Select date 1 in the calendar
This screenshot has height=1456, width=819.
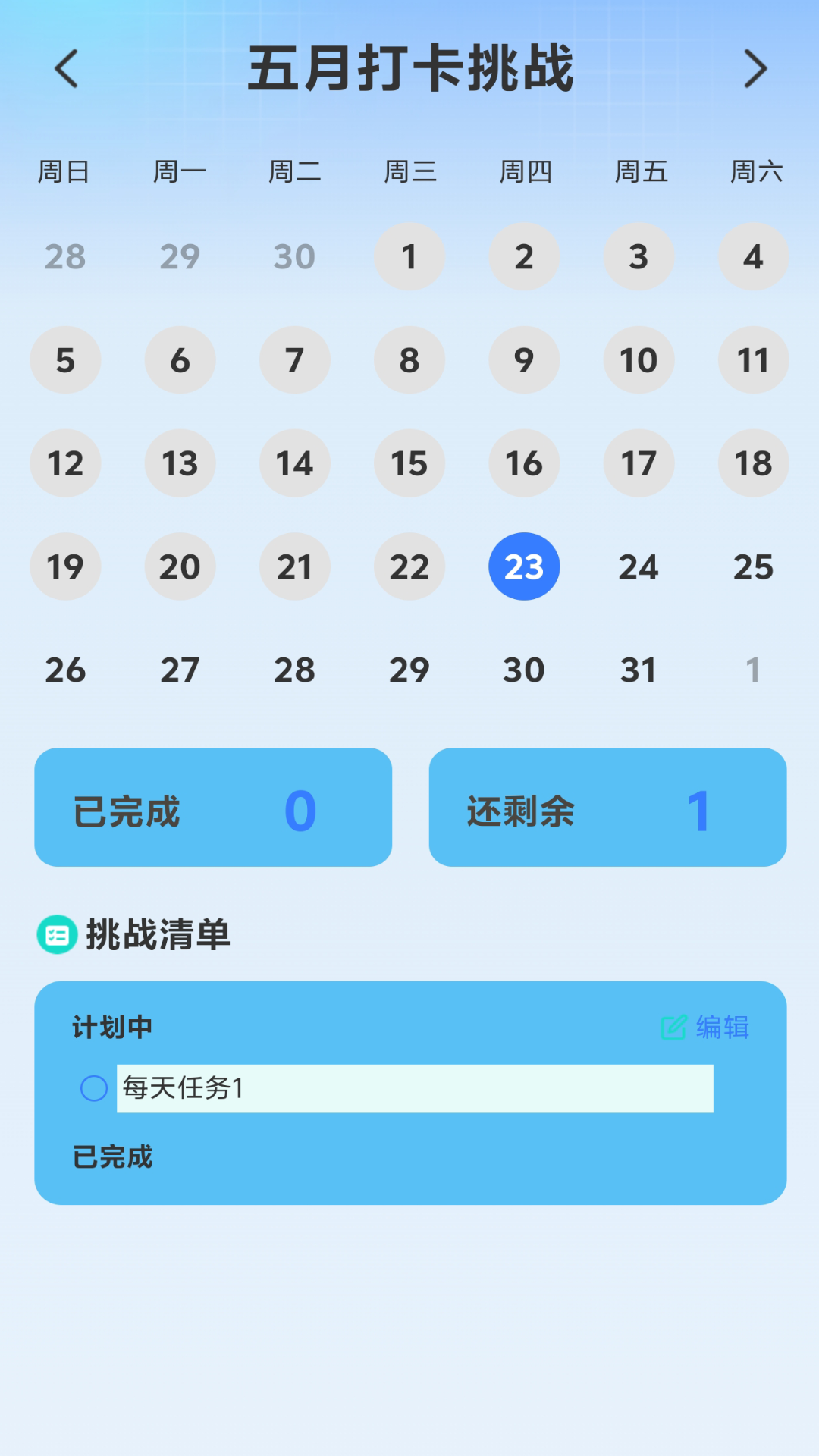pos(409,257)
